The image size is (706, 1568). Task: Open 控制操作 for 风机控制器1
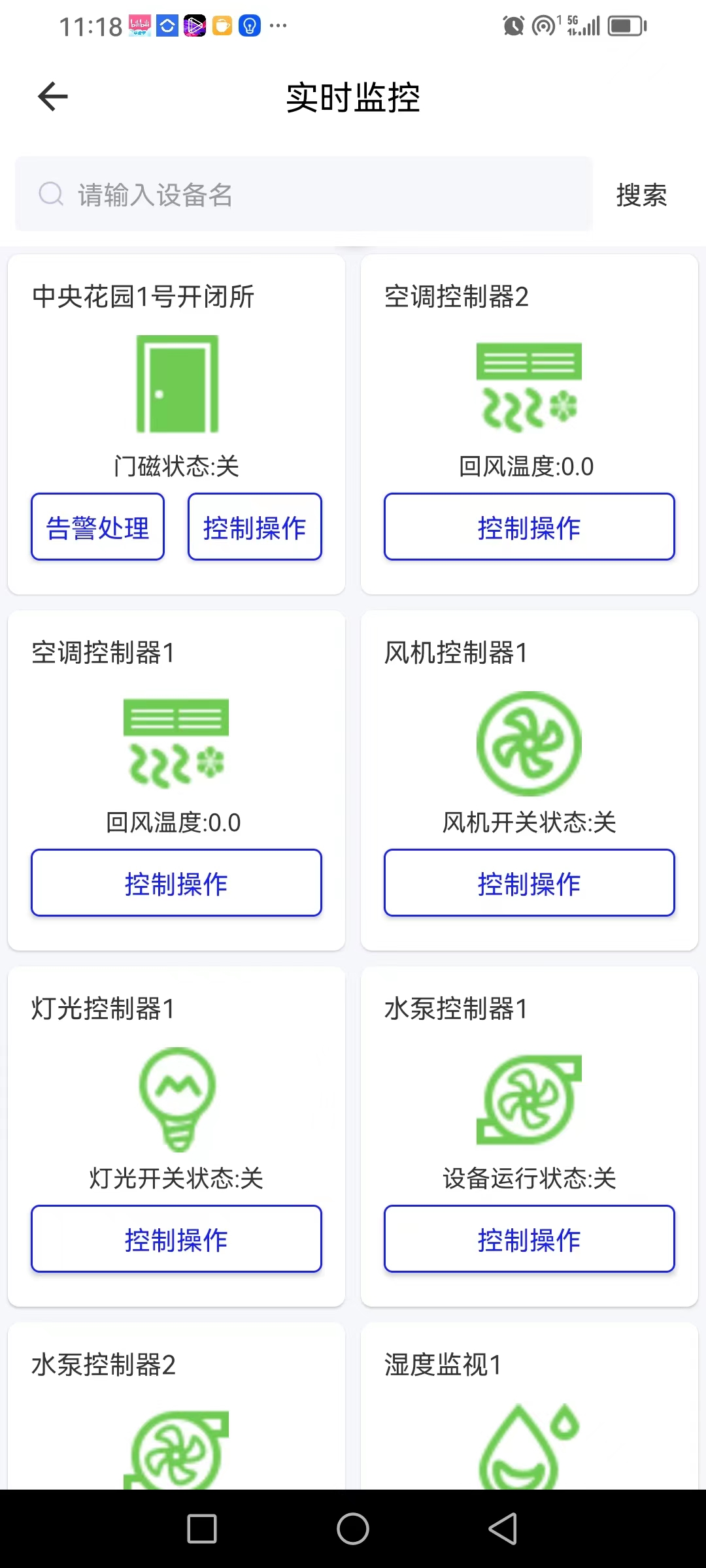(529, 883)
